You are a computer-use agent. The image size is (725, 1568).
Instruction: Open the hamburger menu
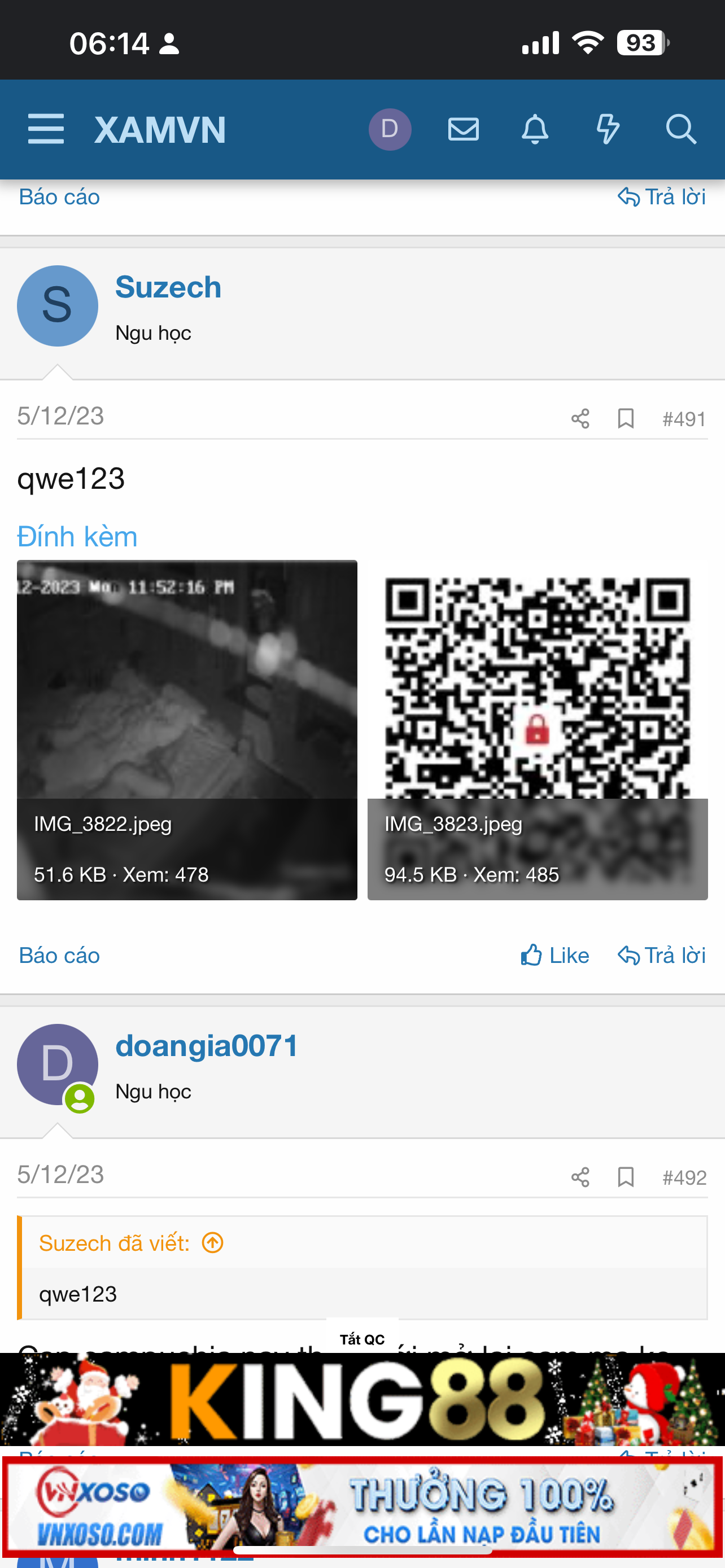46,129
